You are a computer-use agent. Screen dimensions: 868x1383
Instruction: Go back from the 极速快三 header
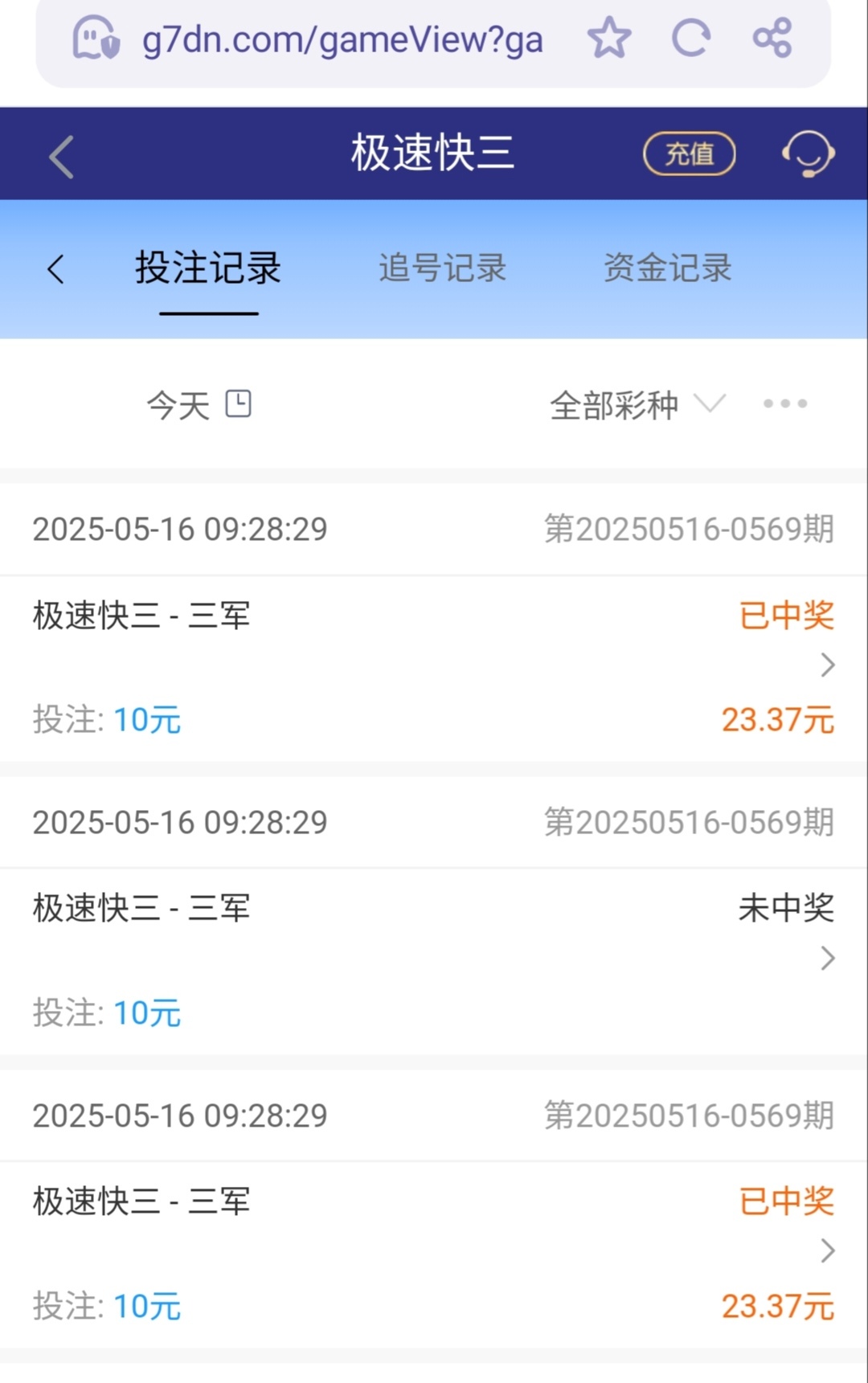coord(61,156)
